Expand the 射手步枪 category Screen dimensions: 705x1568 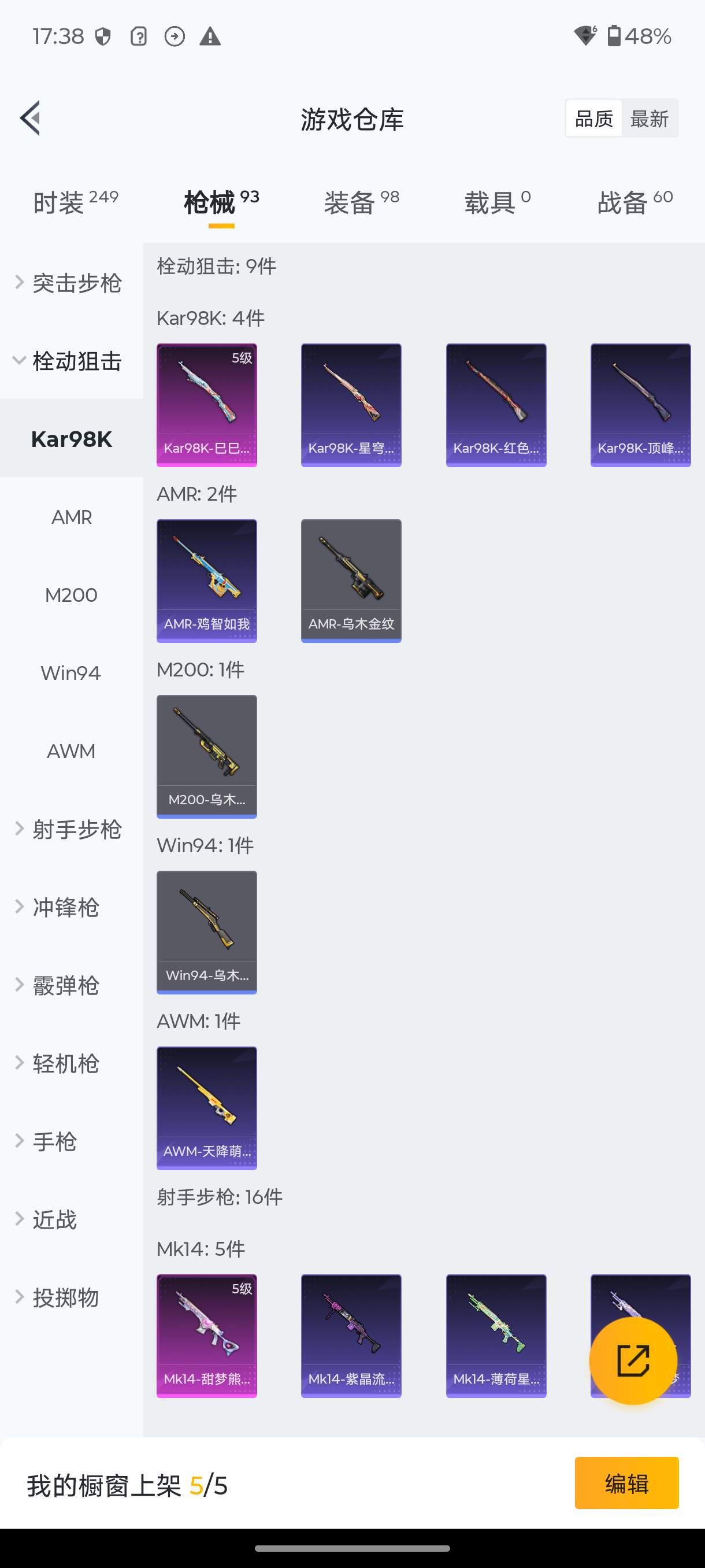click(x=71, y=829)
